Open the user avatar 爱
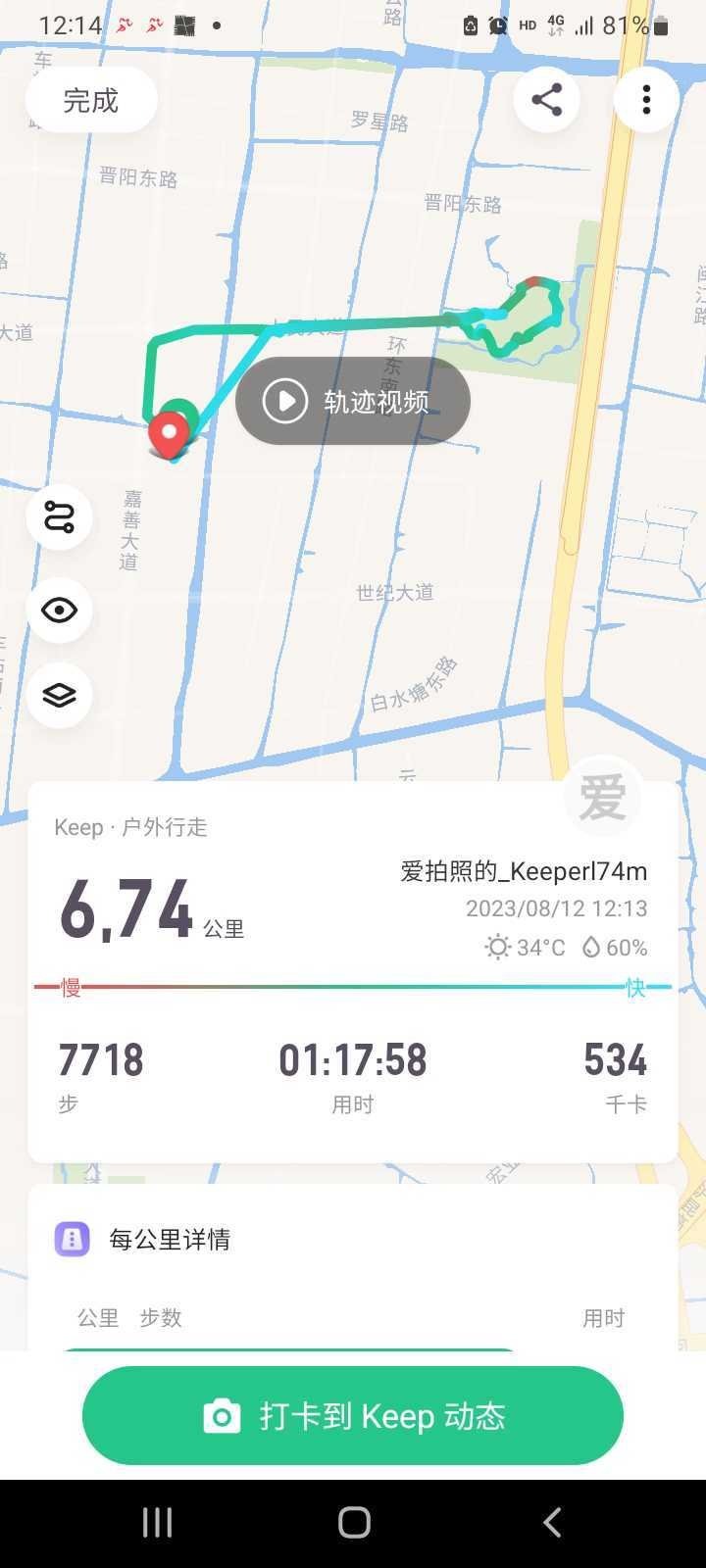The height and width of the screenshot is (1568, 706). (603, 796)
